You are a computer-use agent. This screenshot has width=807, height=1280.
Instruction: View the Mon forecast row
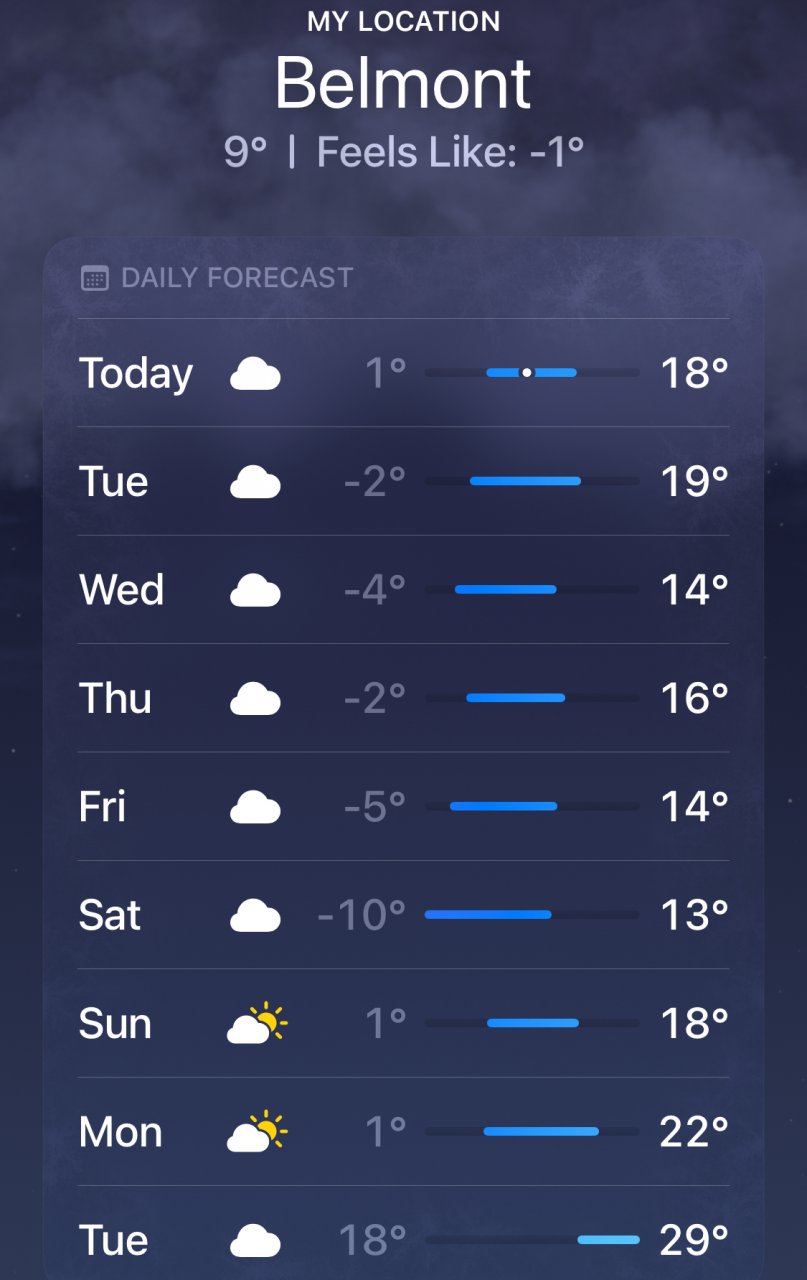pyautogui.click(x=403, y=1131)
